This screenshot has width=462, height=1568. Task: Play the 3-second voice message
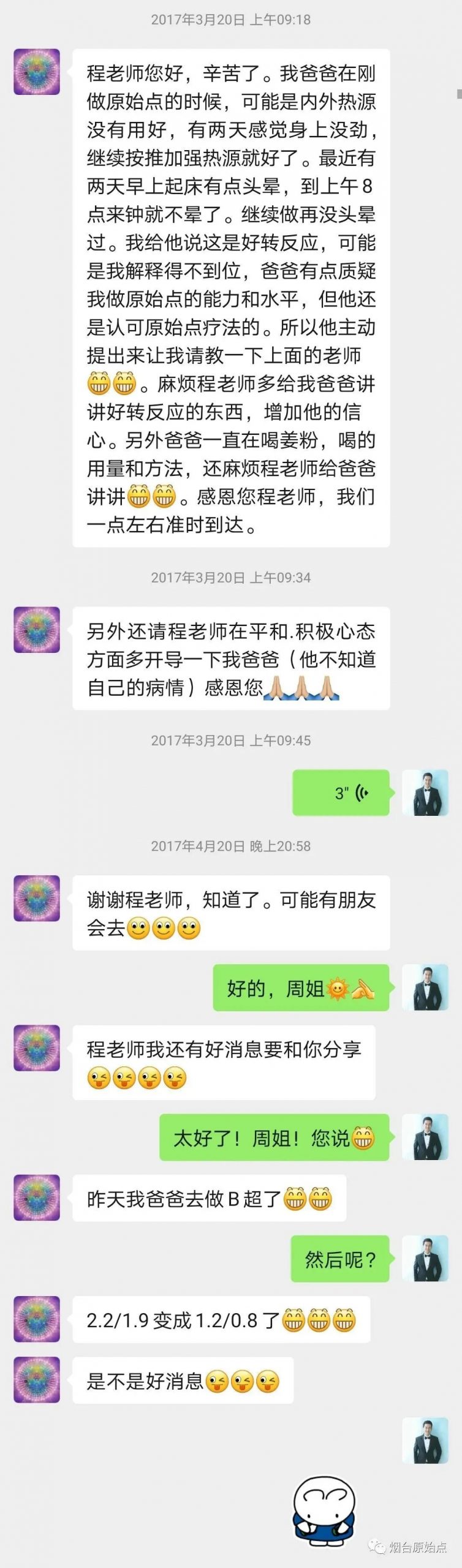341,793
